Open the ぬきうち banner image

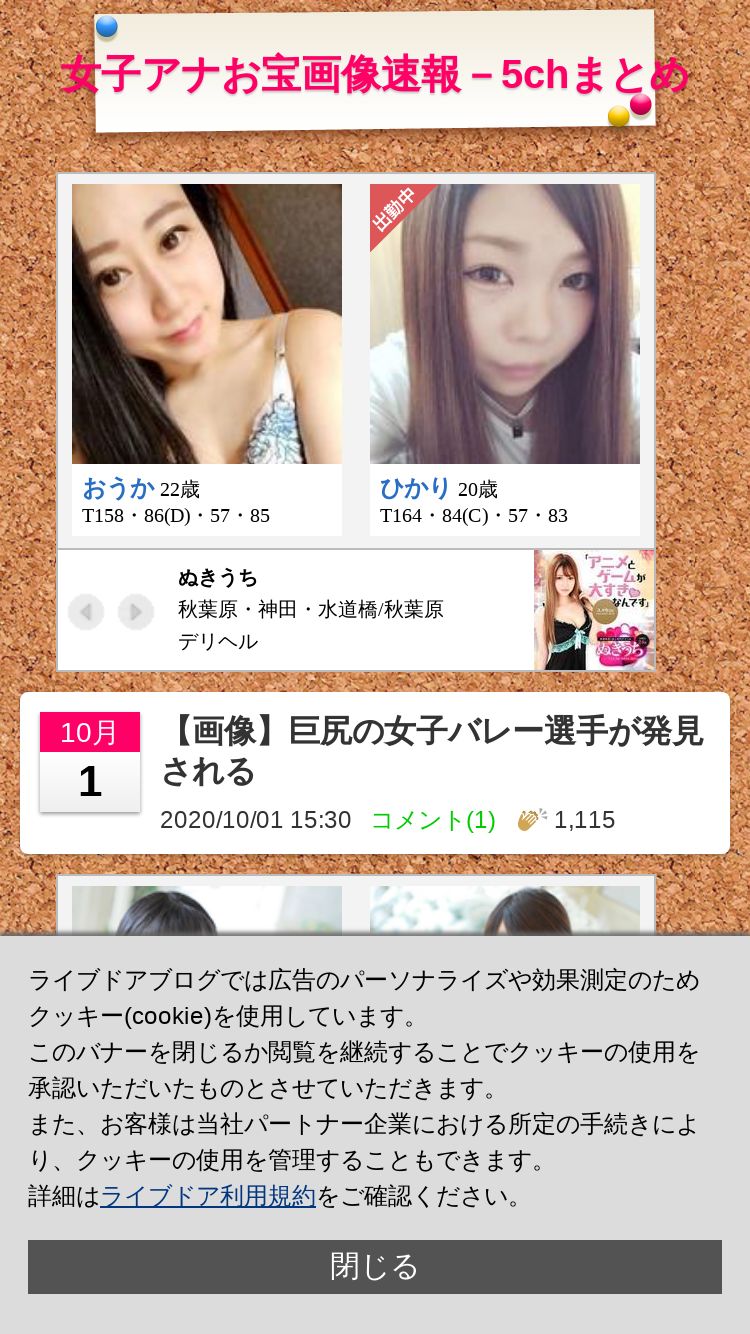594,610
